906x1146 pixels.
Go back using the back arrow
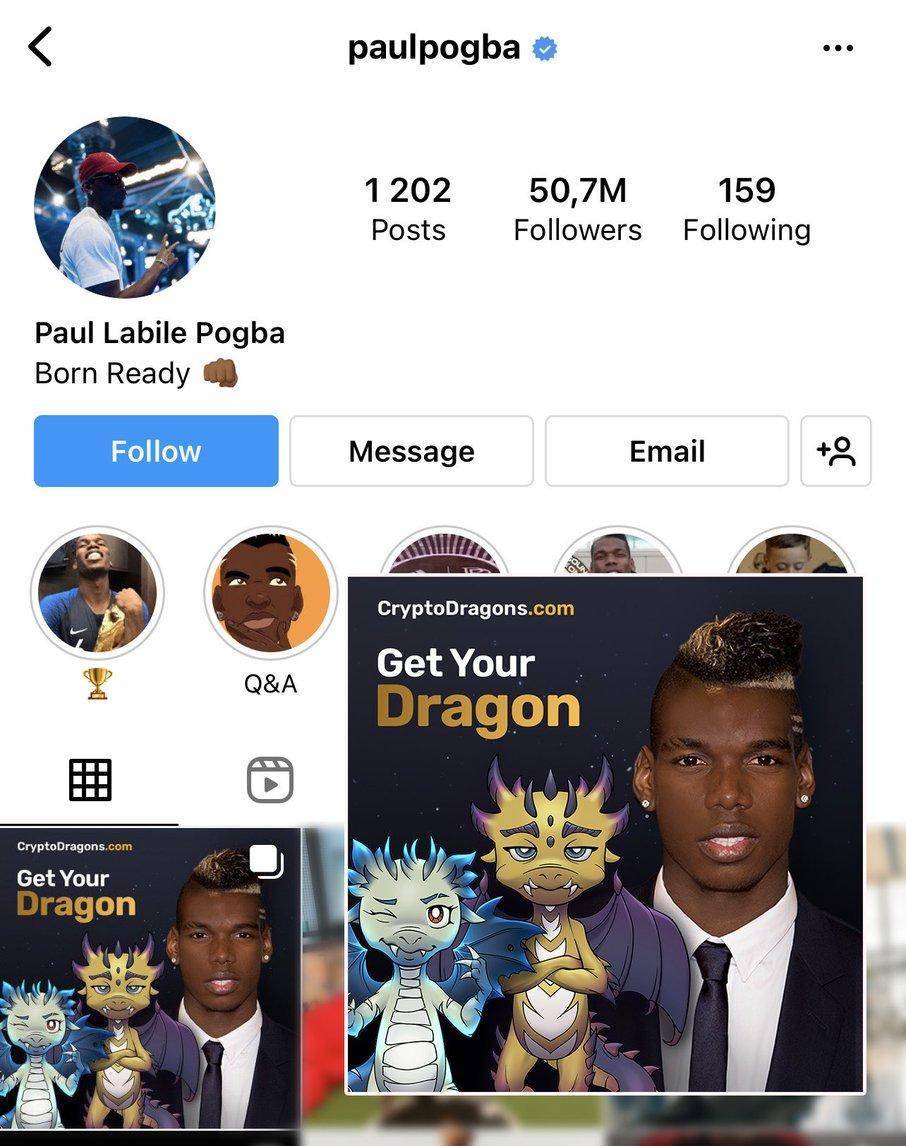click(40, 47)
